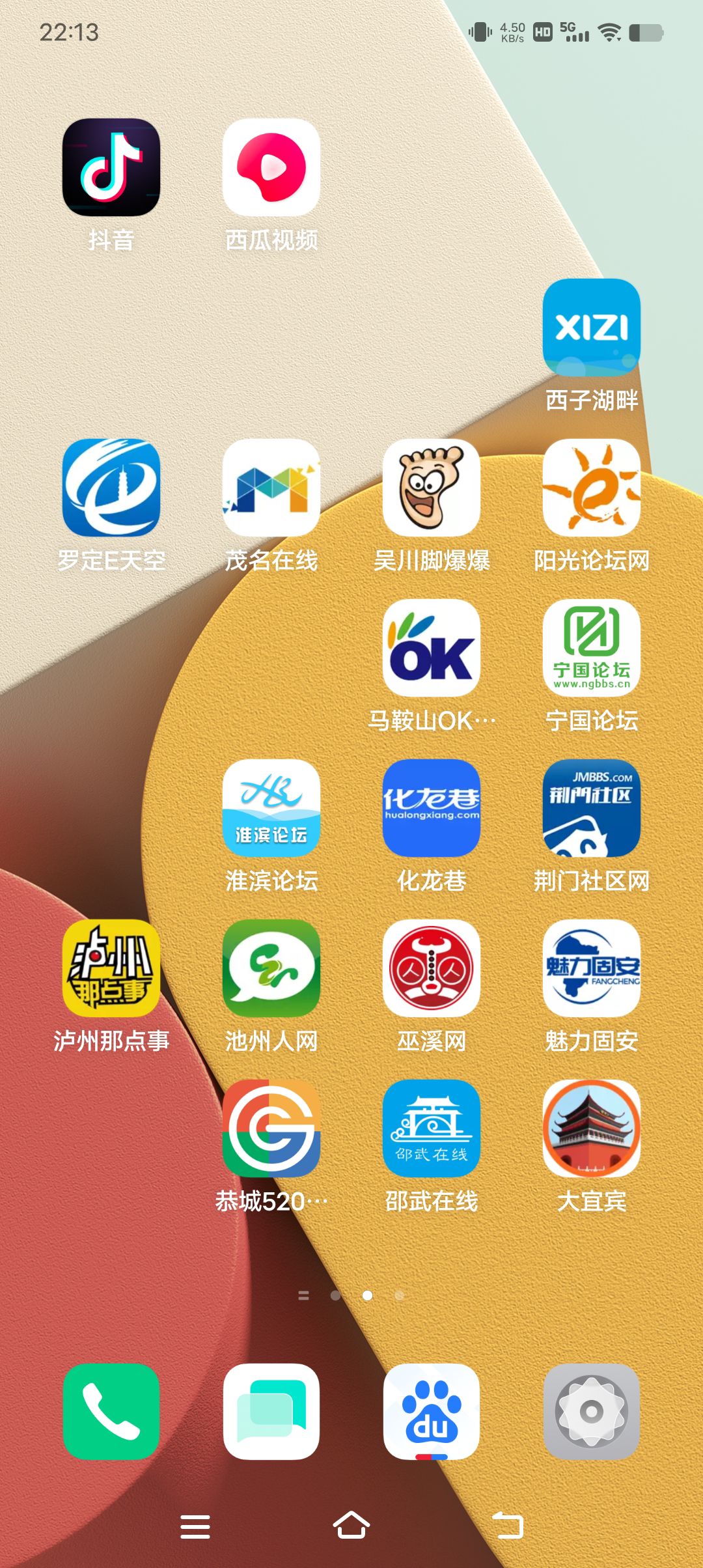
Task: Open Baidu app in dock
Action: [x=432, y=1411]
